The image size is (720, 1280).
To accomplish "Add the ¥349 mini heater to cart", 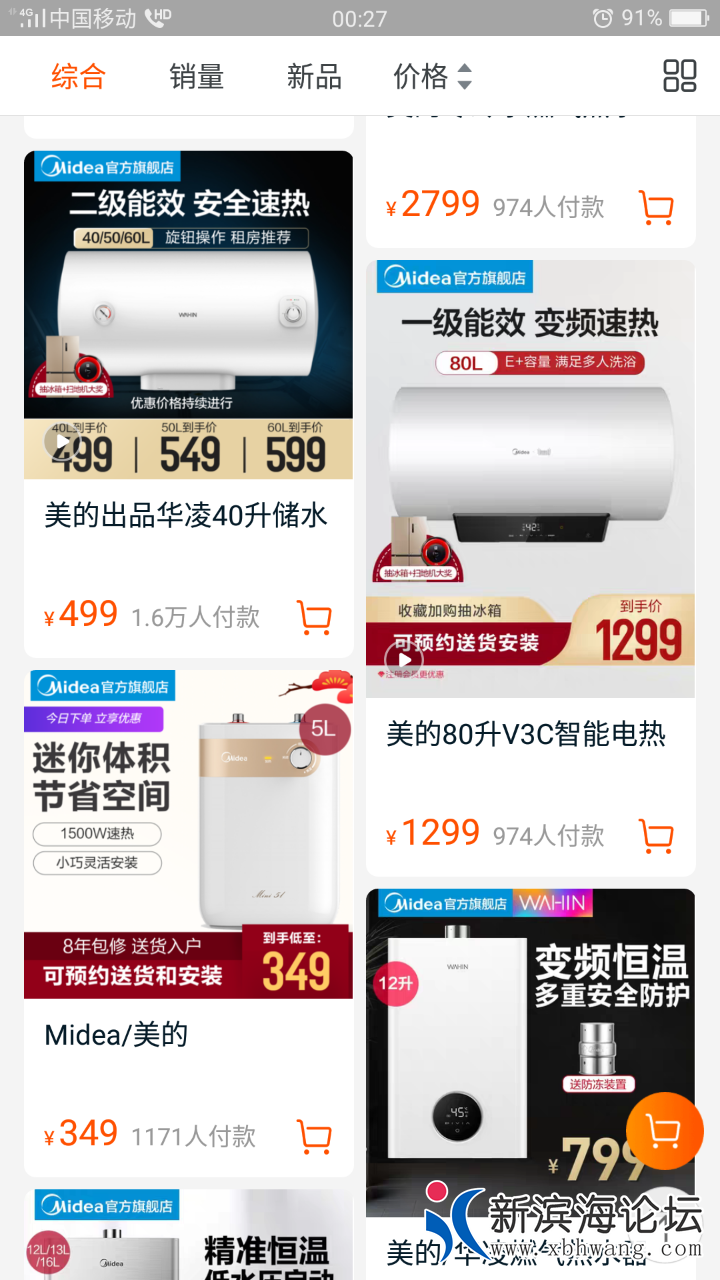I will coord(314,1136).
